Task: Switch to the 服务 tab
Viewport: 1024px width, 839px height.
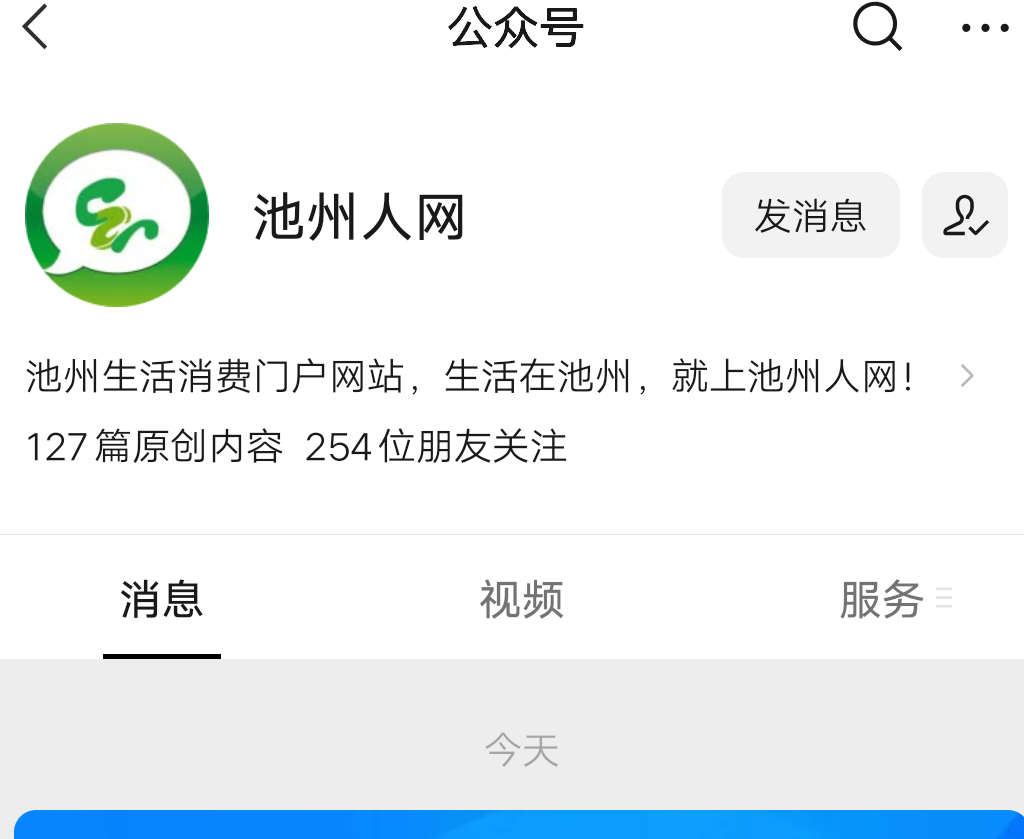Action: point(882,600)
